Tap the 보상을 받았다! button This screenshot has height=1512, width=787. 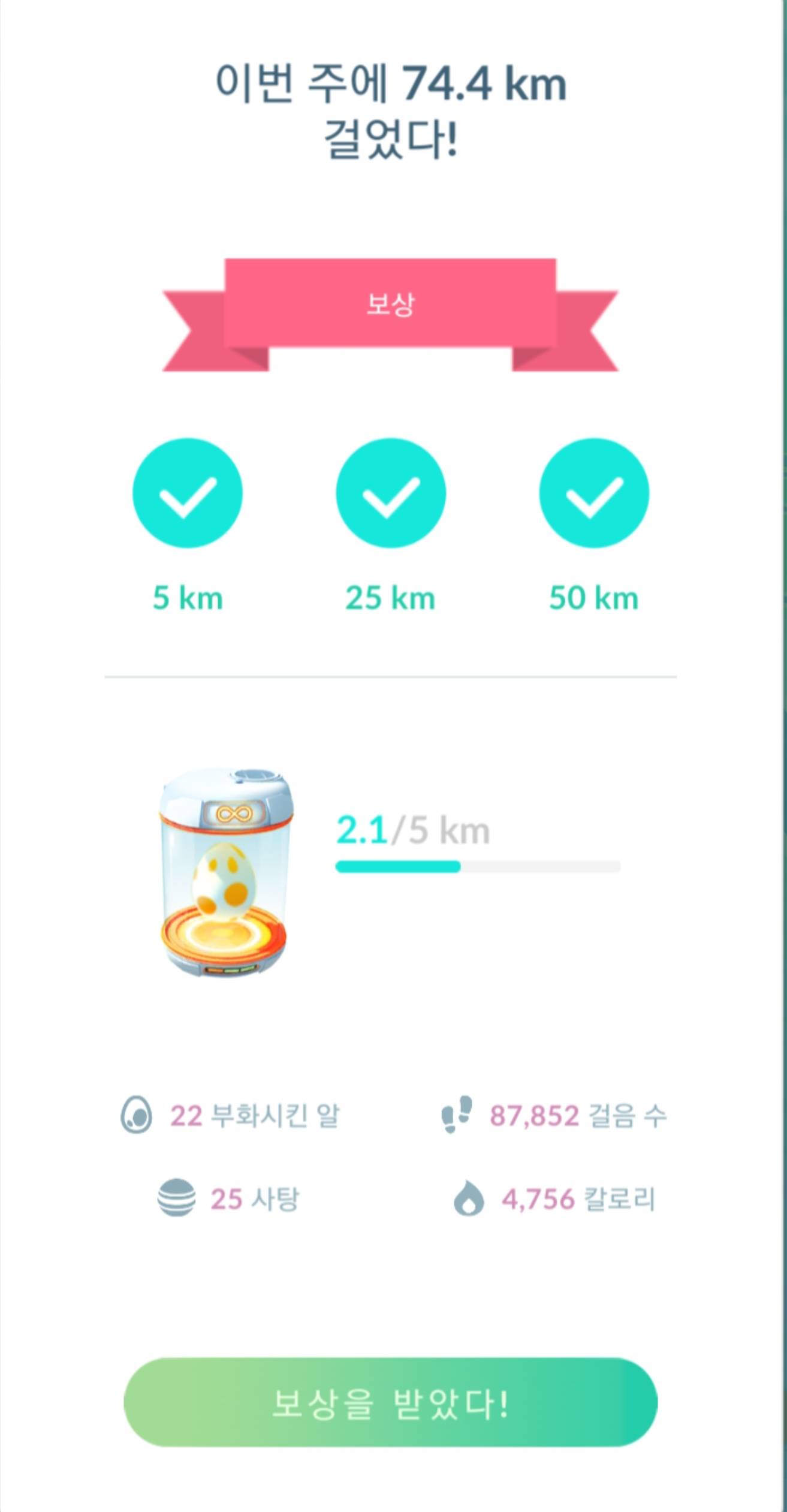coord(390,1403)
